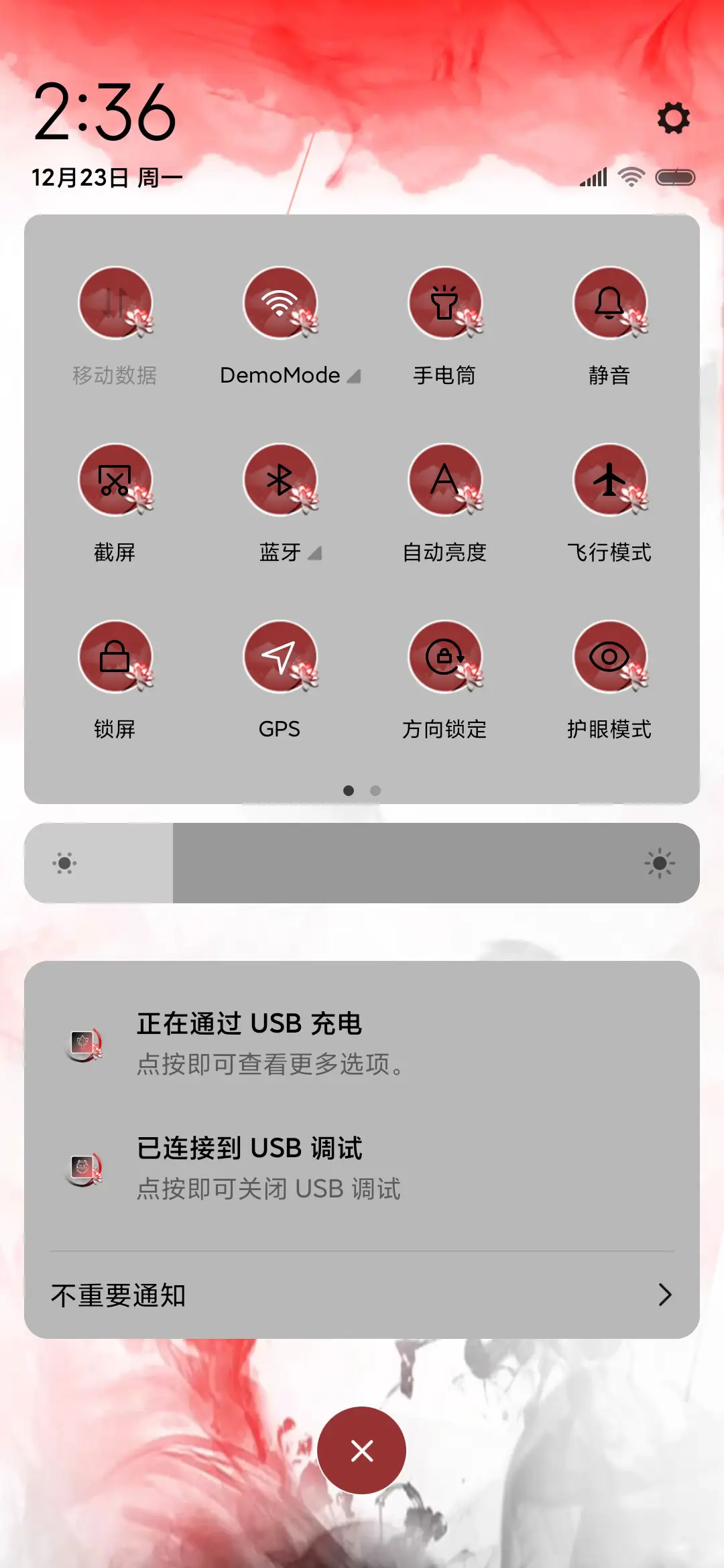Adjust the brightness slider
The width and height of the screenshot is (724, 1568).
tap(362, 863)
